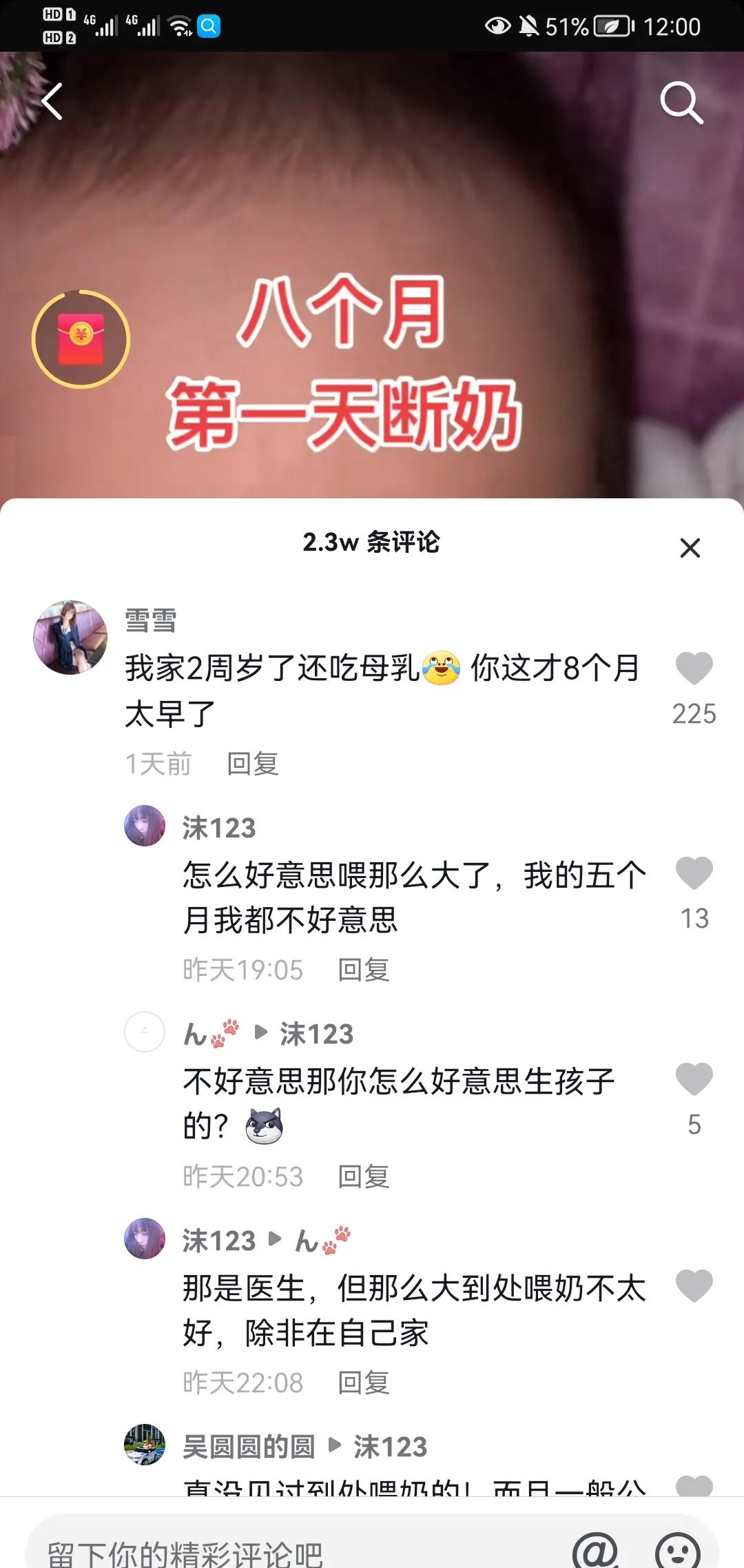Reply to 雪雪's comment
Viewport: 744px width, 1568px height.
click(253, 764)
